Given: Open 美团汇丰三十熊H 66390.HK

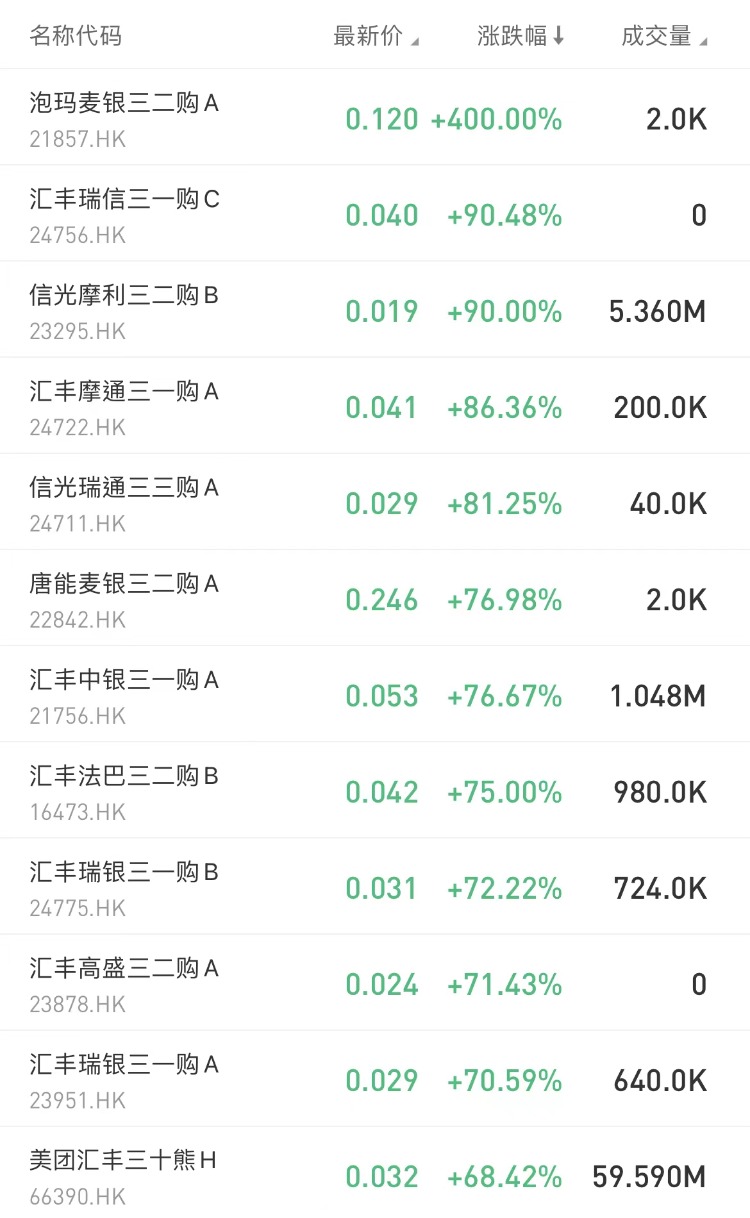Looking at the screenshot, I should (x=375, y=1172).
